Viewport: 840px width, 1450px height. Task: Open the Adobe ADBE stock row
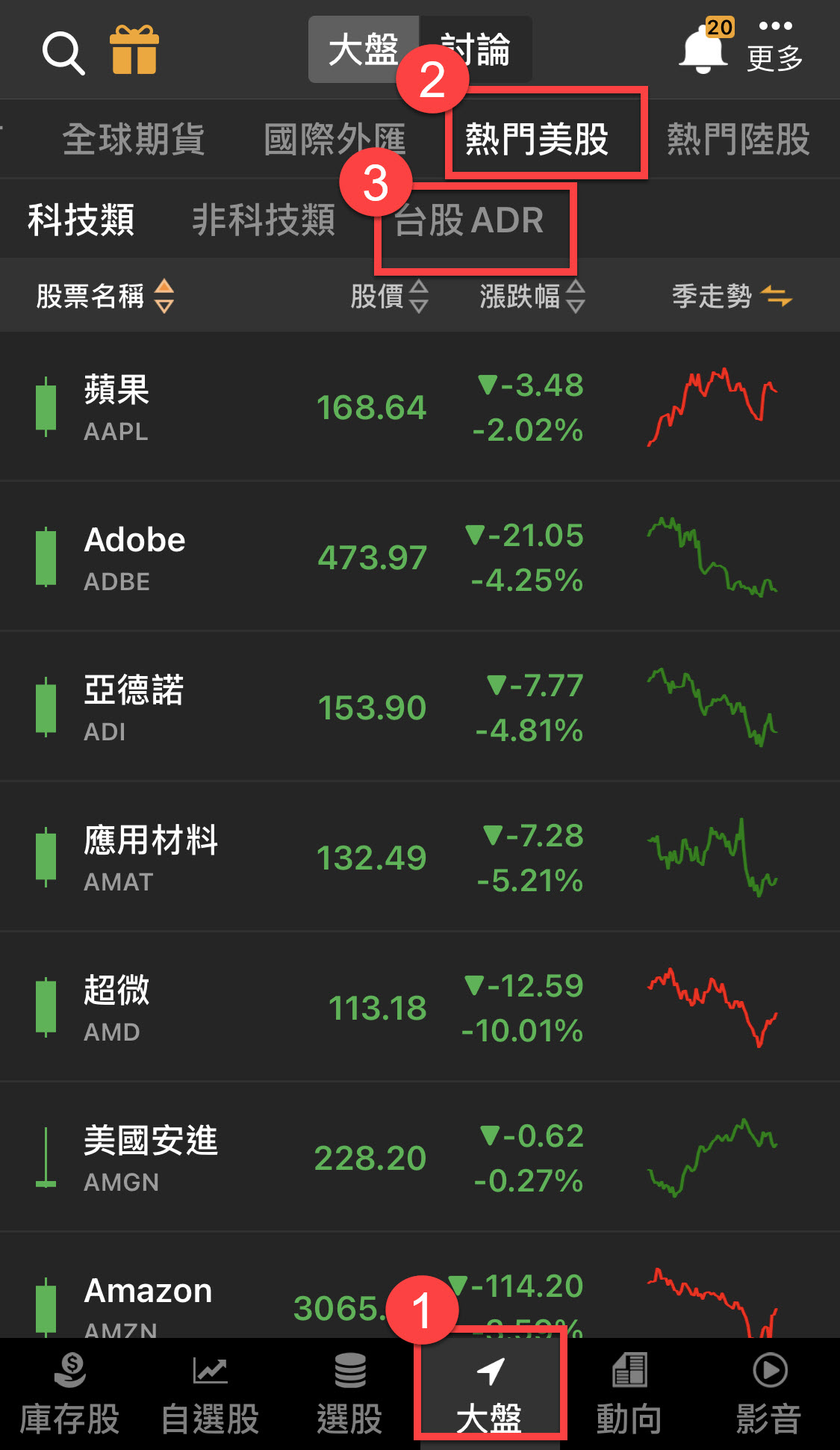pos(420,557)
